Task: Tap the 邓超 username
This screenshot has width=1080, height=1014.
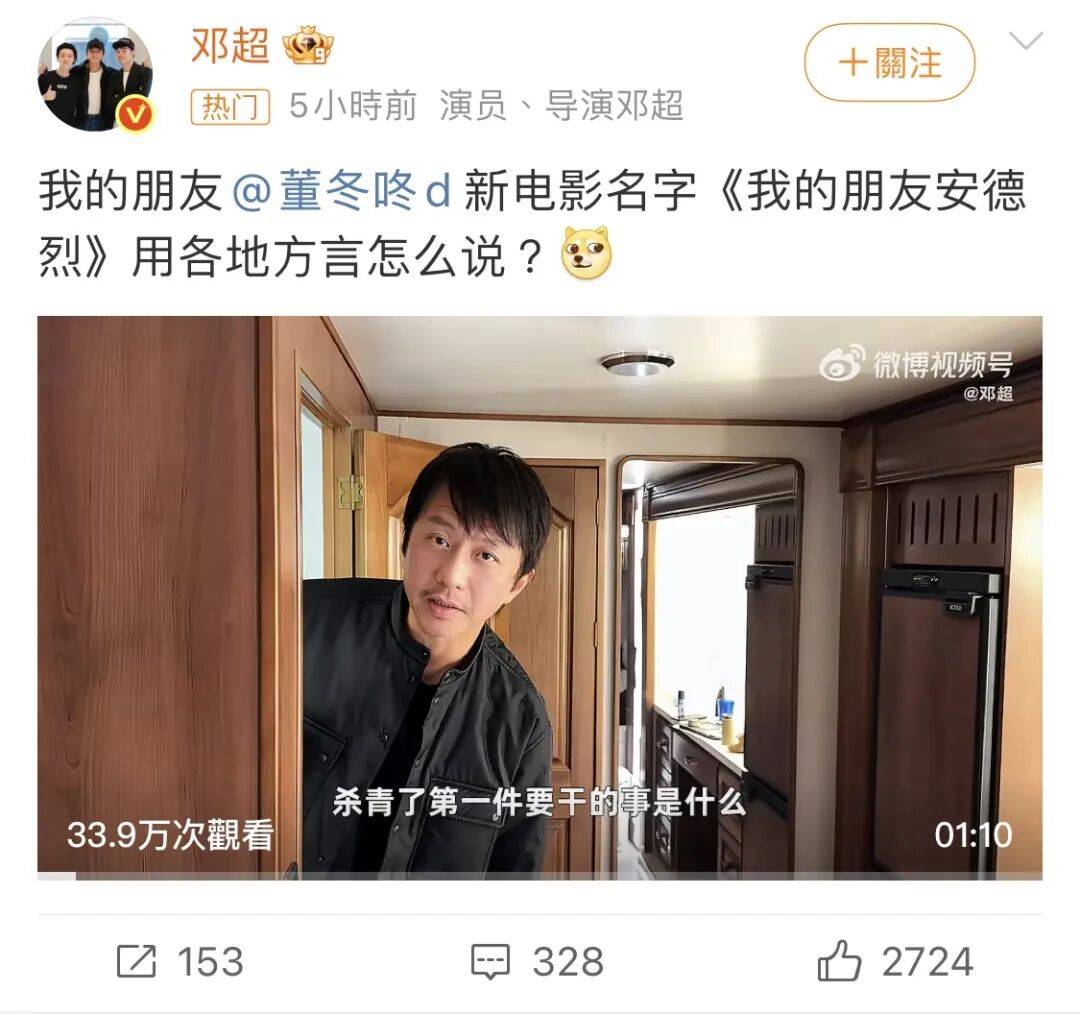Action: (230, 46)
